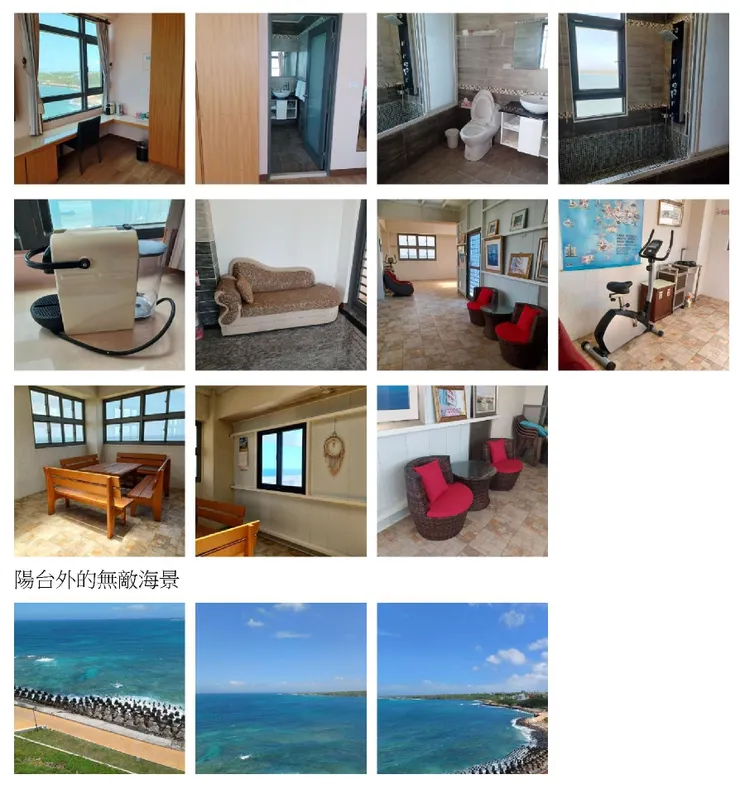View the curved coastline bay photo
The height and width of the screenshot is (785, 740).
coord(462,688)
